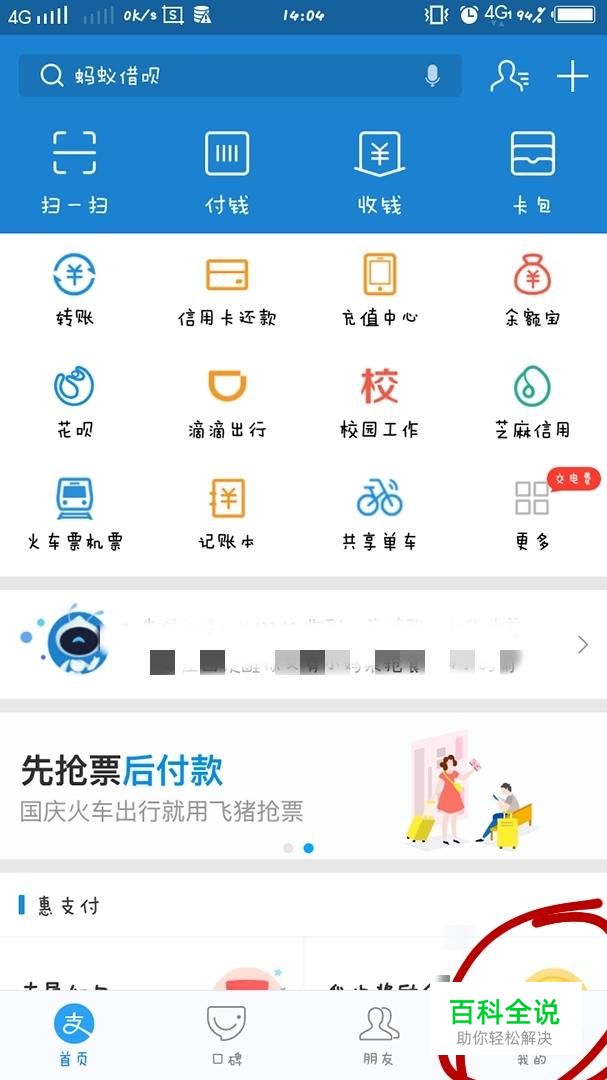Open the contacts icon in top bar
Screen dimensions: 607x1080
510,76
